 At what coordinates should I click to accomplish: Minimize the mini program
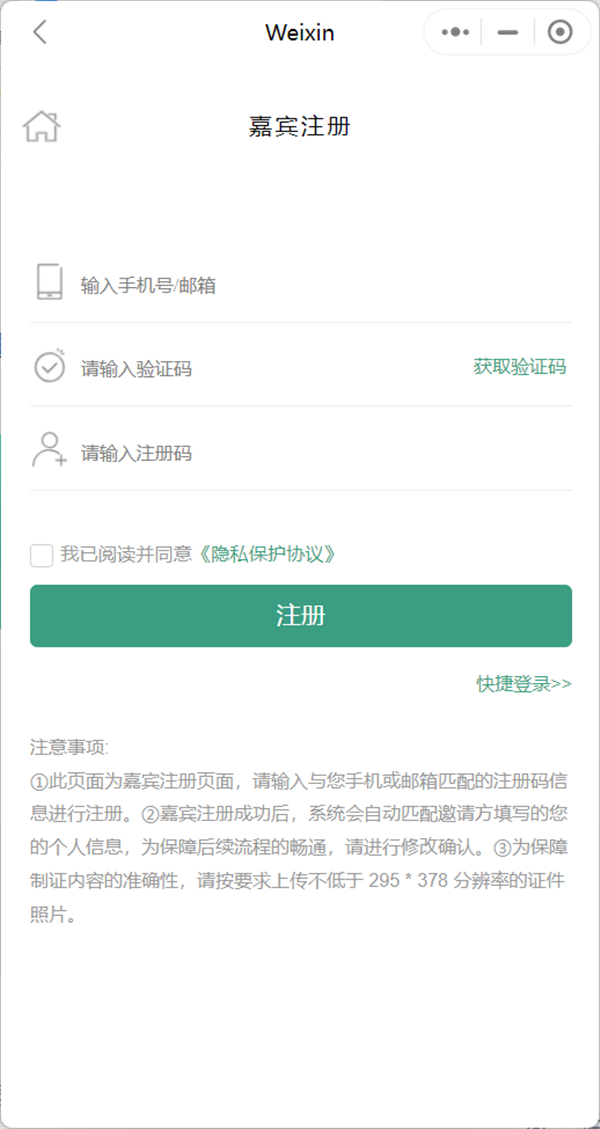508,32
